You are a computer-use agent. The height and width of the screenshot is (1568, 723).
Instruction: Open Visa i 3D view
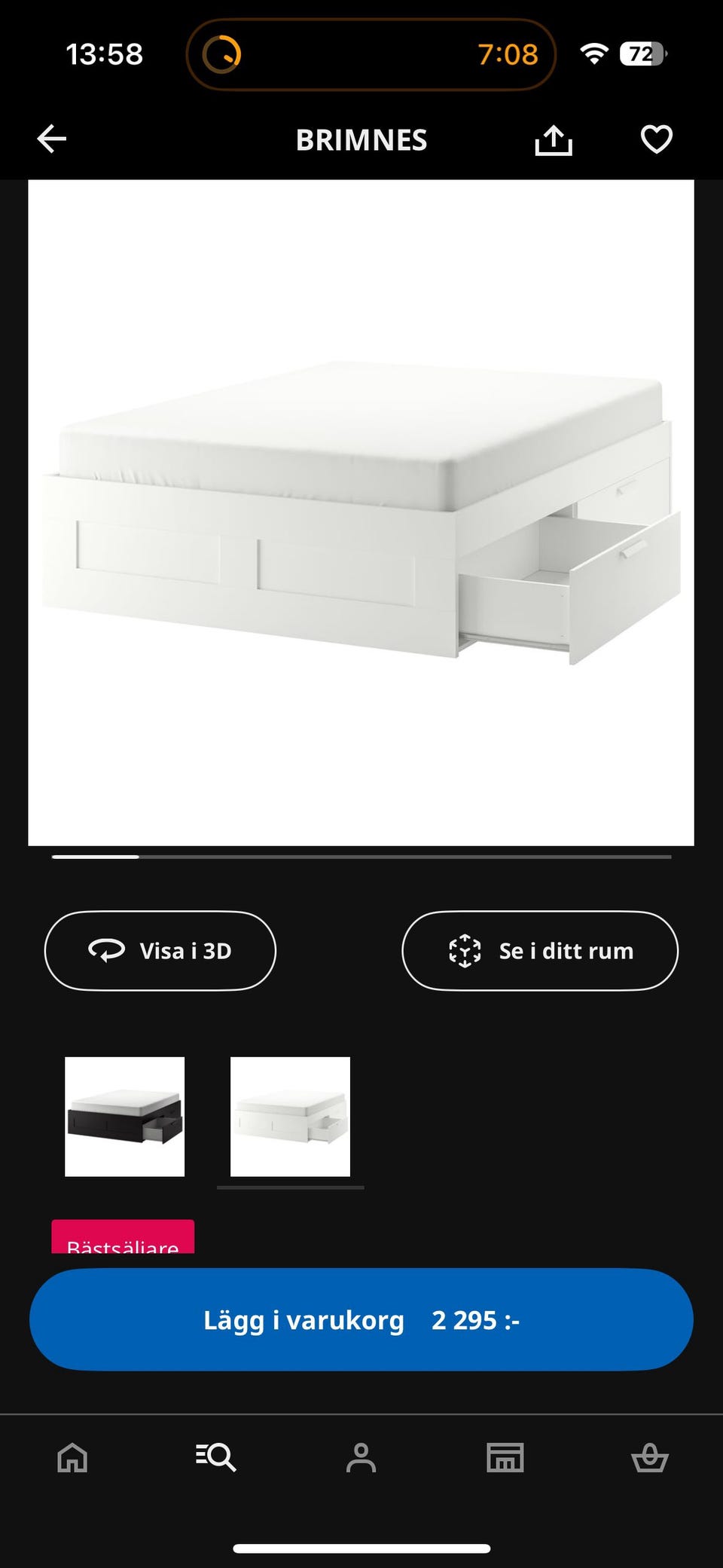click(x=160, y=950)
